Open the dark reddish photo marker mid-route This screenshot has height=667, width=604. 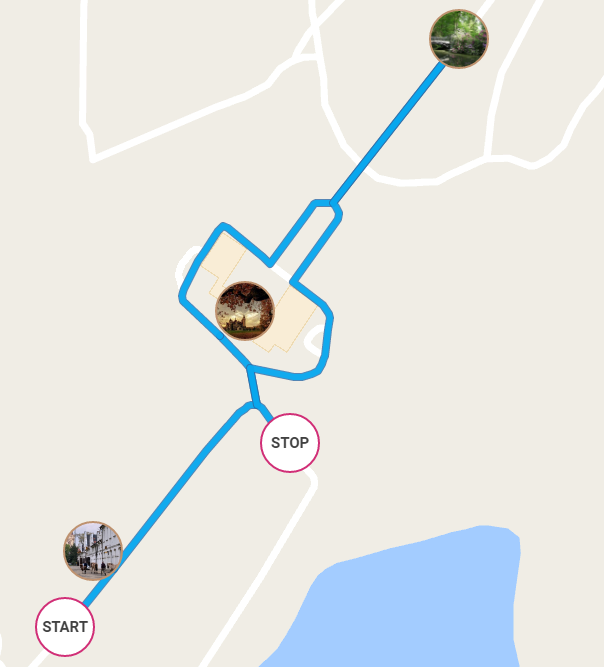click(245, 310)
